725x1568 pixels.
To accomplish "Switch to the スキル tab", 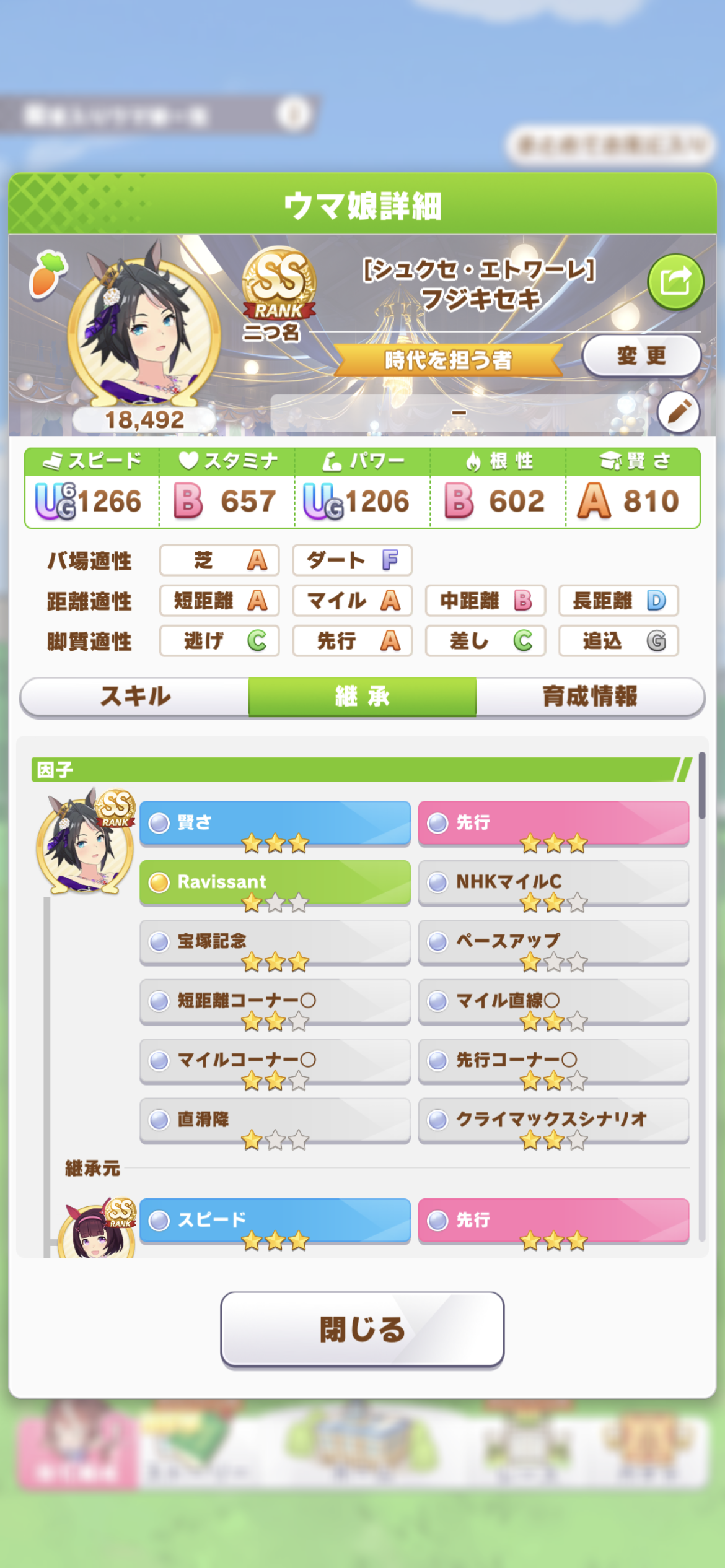I will tap(135, 696).
